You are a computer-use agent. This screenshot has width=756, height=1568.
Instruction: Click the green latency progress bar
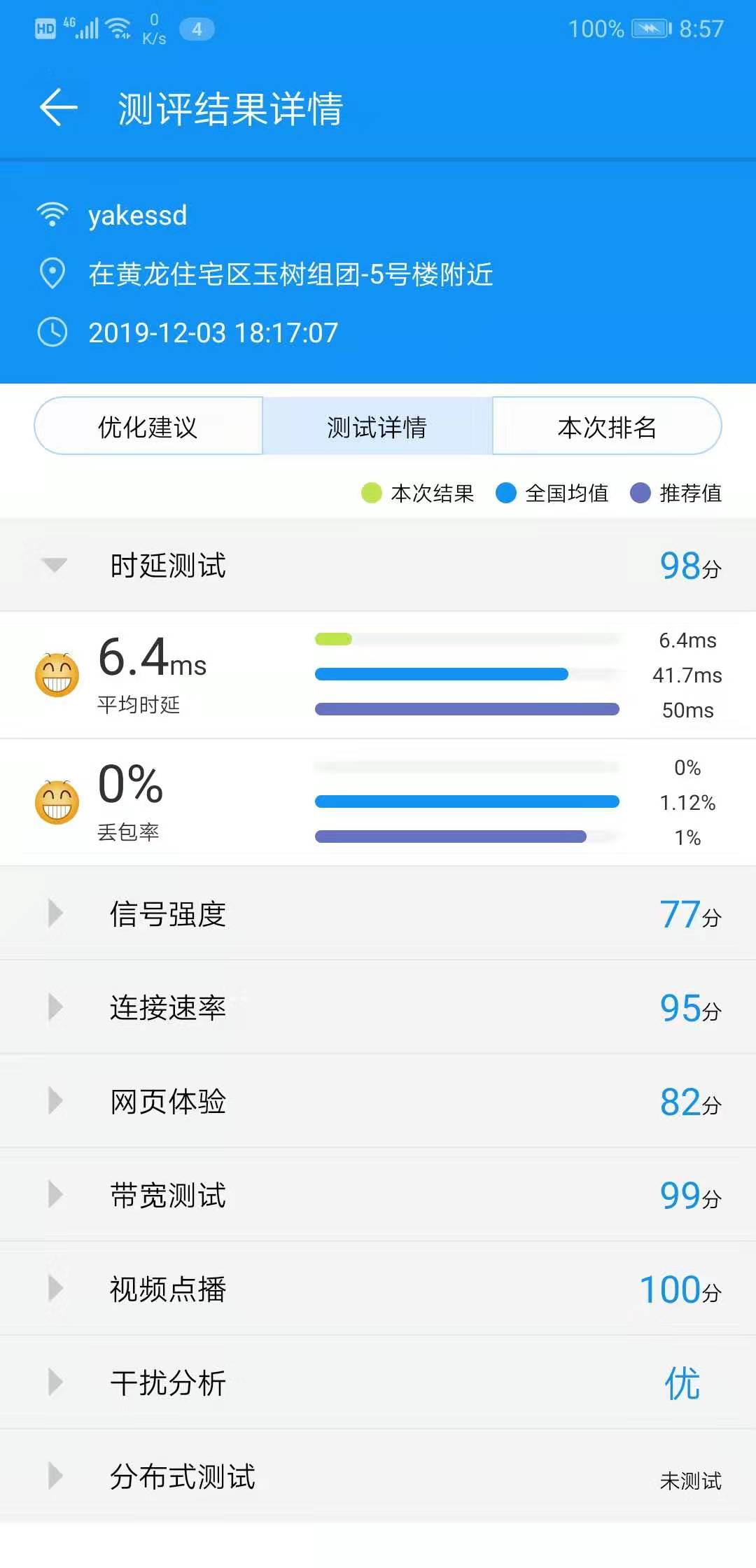tap(333, 638)
